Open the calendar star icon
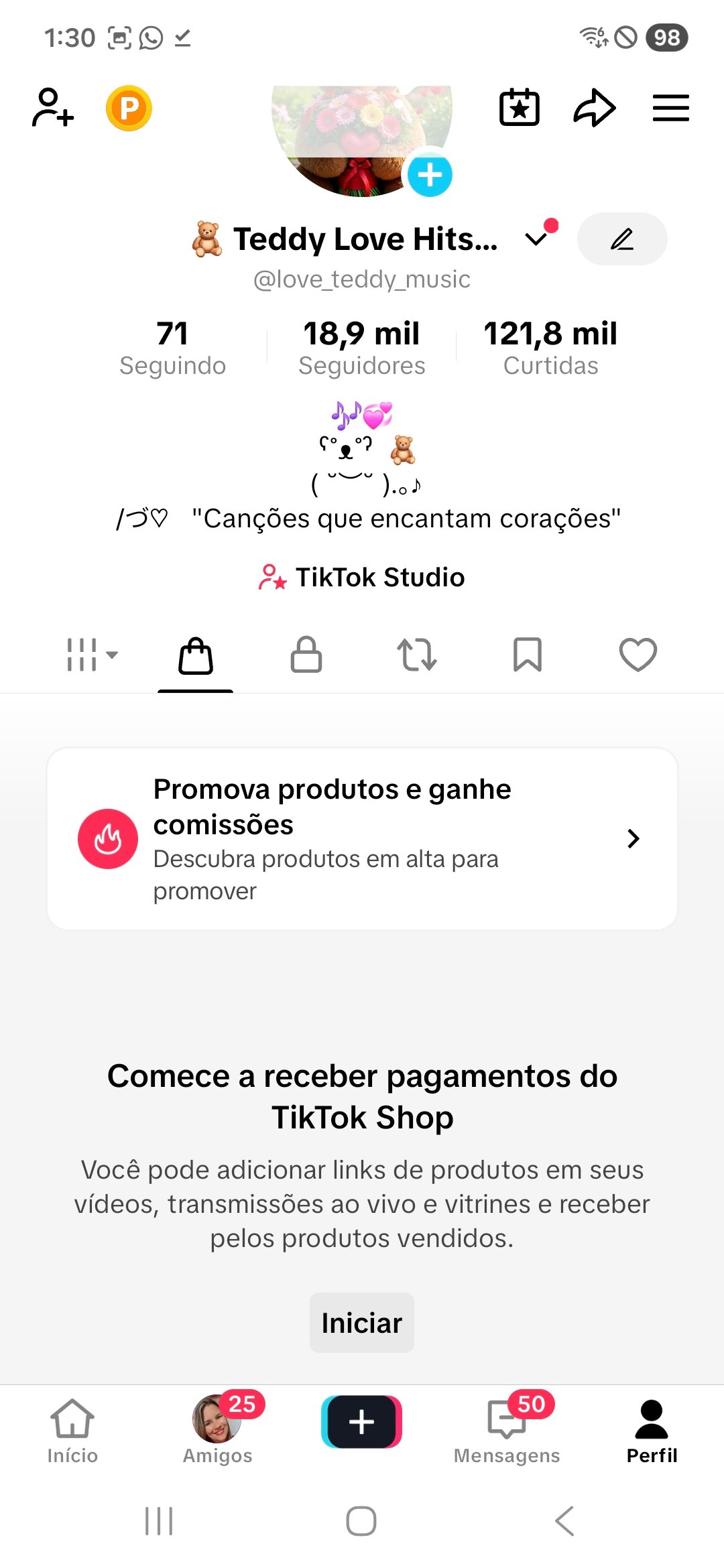This screenshot has width=724, height=1568. click(x=519, y=108)
